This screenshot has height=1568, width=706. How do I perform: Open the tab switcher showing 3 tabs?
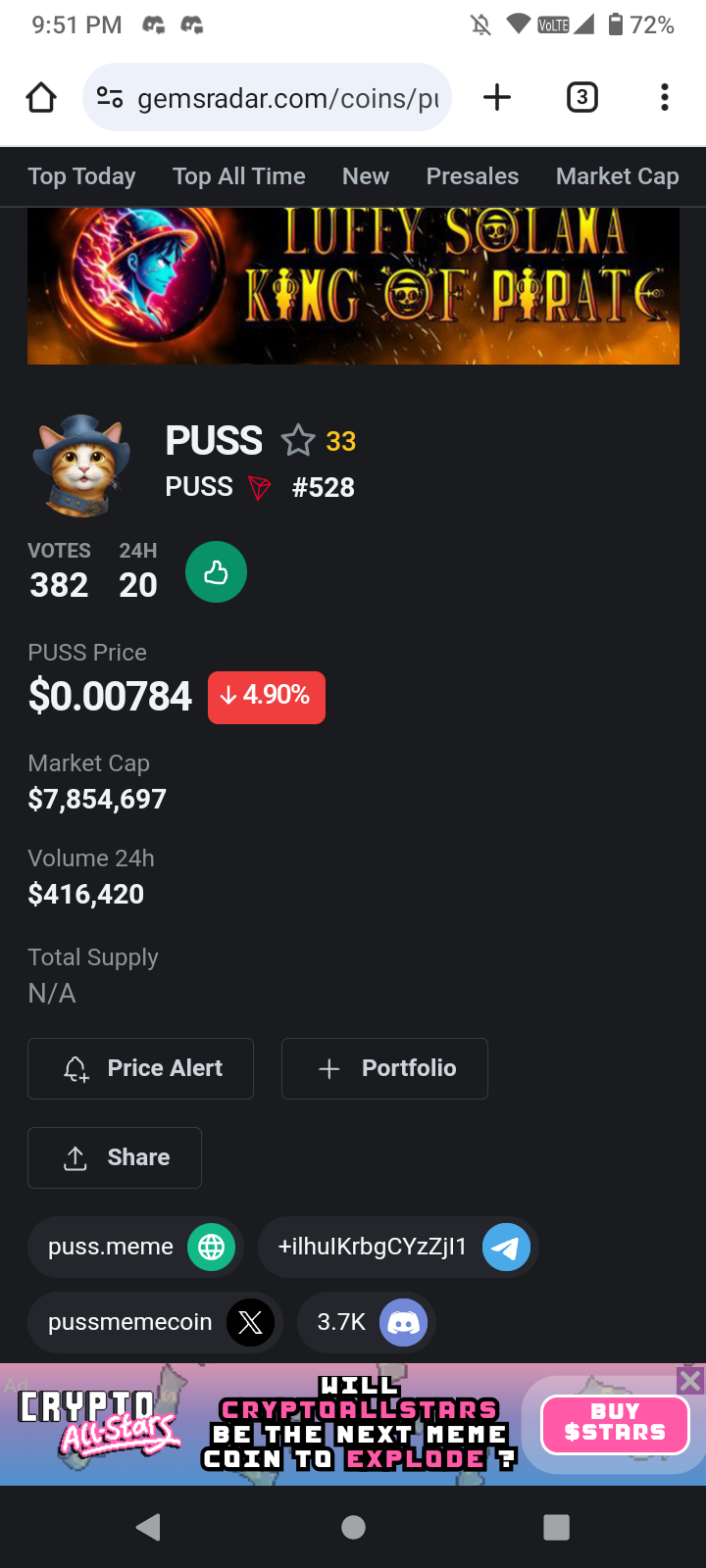click(x=581, y=97)
